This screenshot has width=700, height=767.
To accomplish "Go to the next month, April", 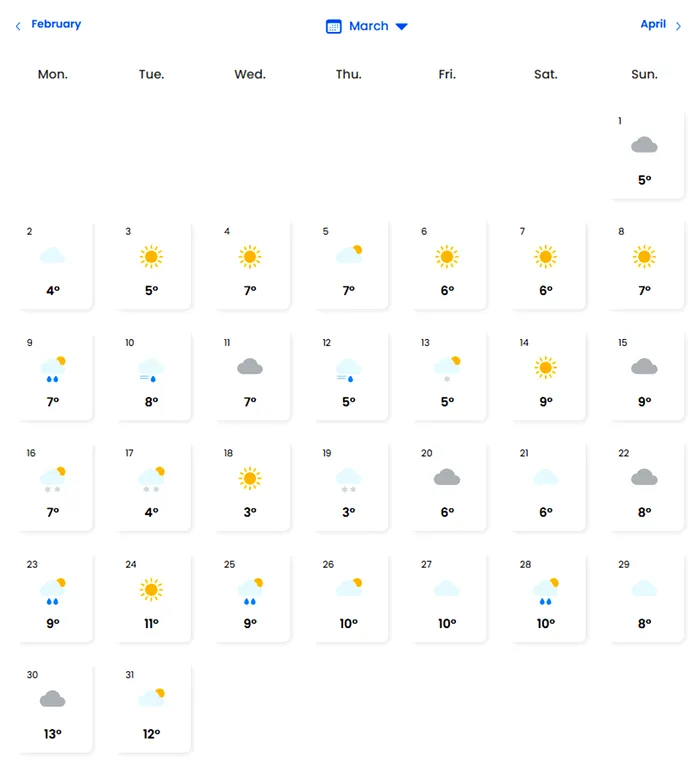I will click(660, 25).
